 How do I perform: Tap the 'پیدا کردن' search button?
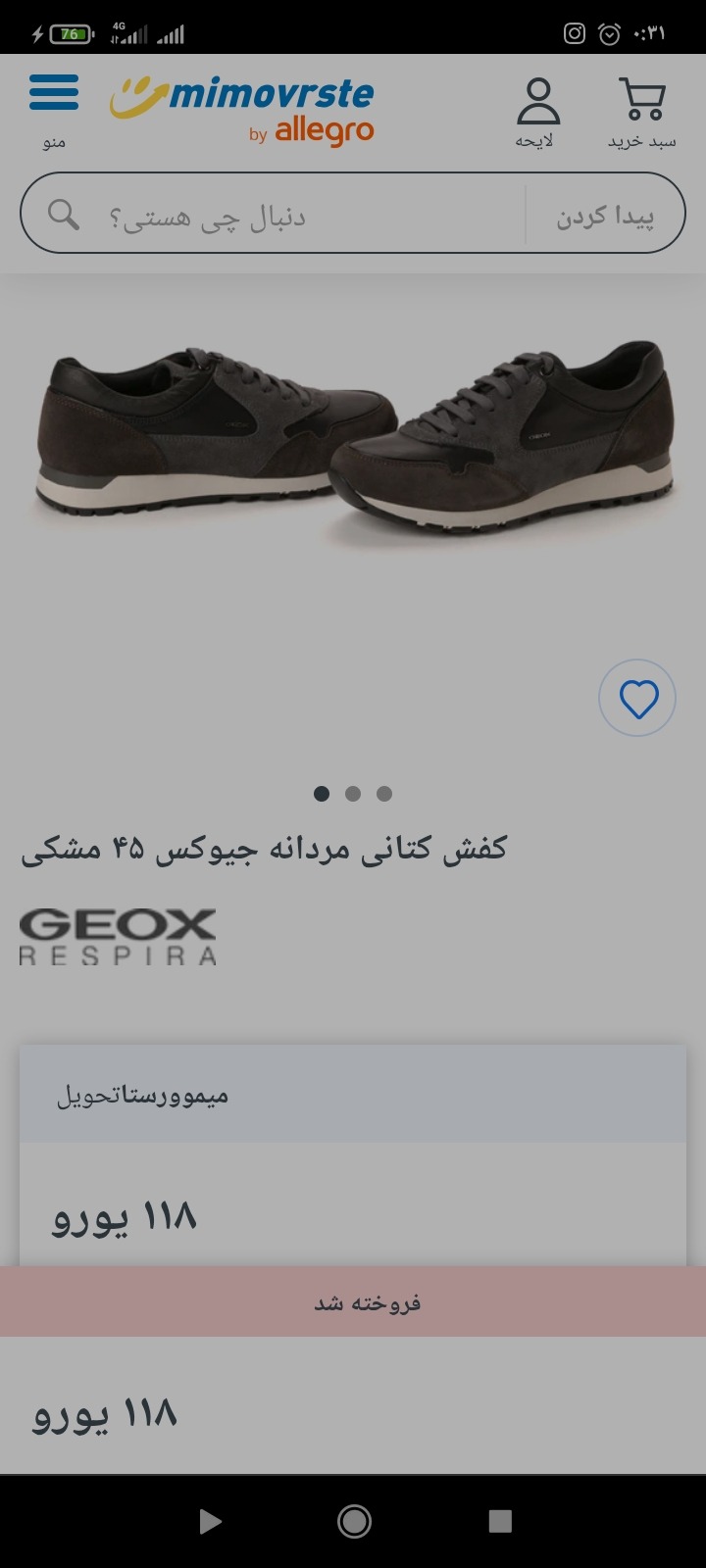tap(605, 215)
